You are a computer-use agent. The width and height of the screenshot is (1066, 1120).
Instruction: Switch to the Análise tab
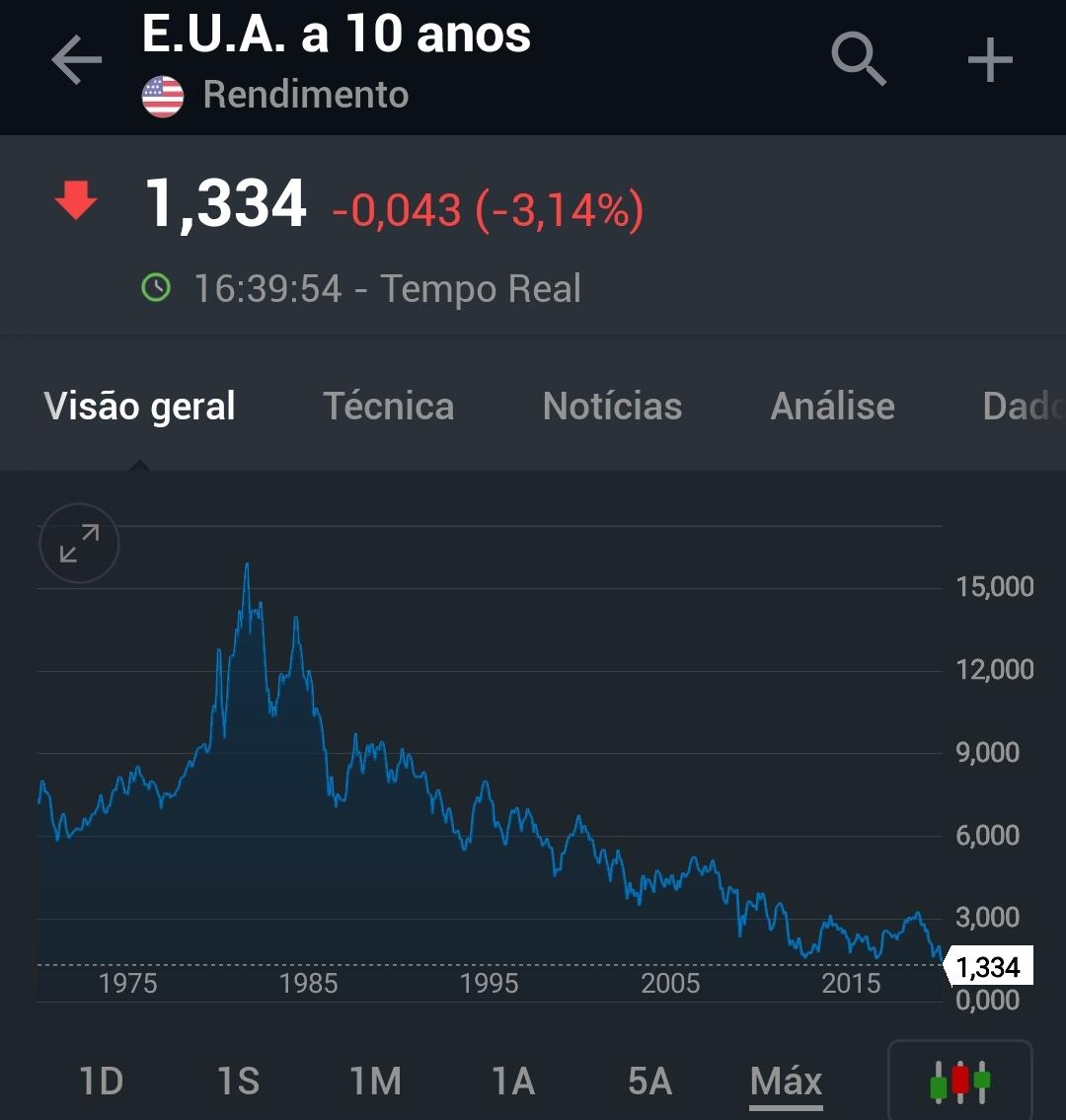coord(832,407)
